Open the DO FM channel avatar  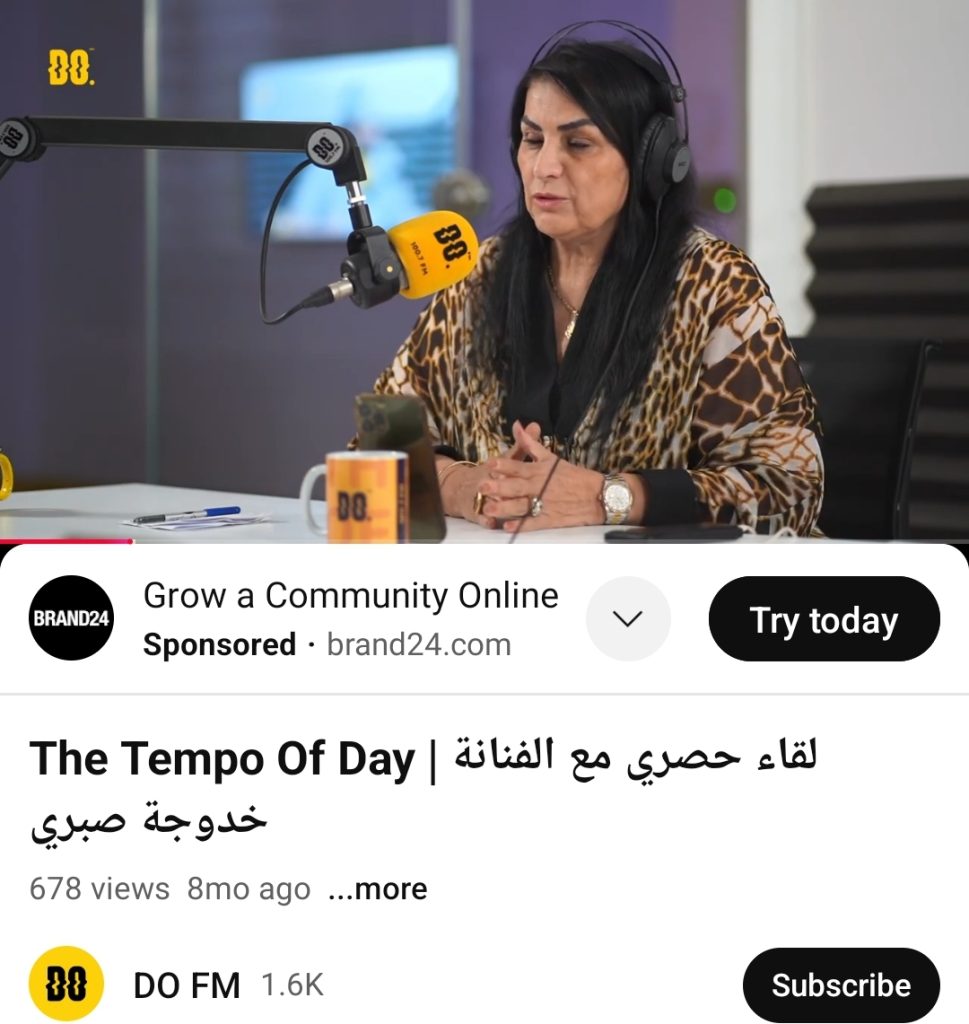[67, 984]
